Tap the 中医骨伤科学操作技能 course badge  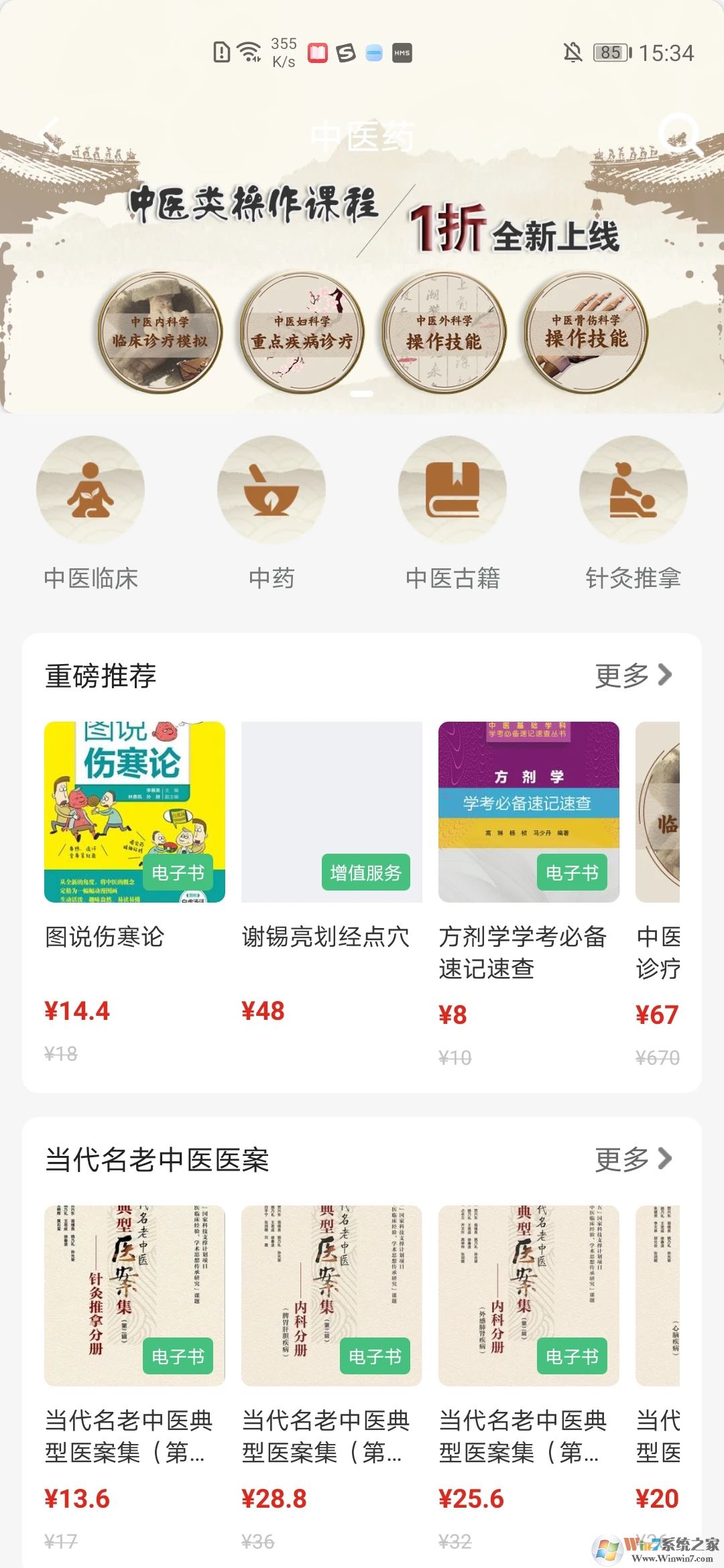point(590,333)
